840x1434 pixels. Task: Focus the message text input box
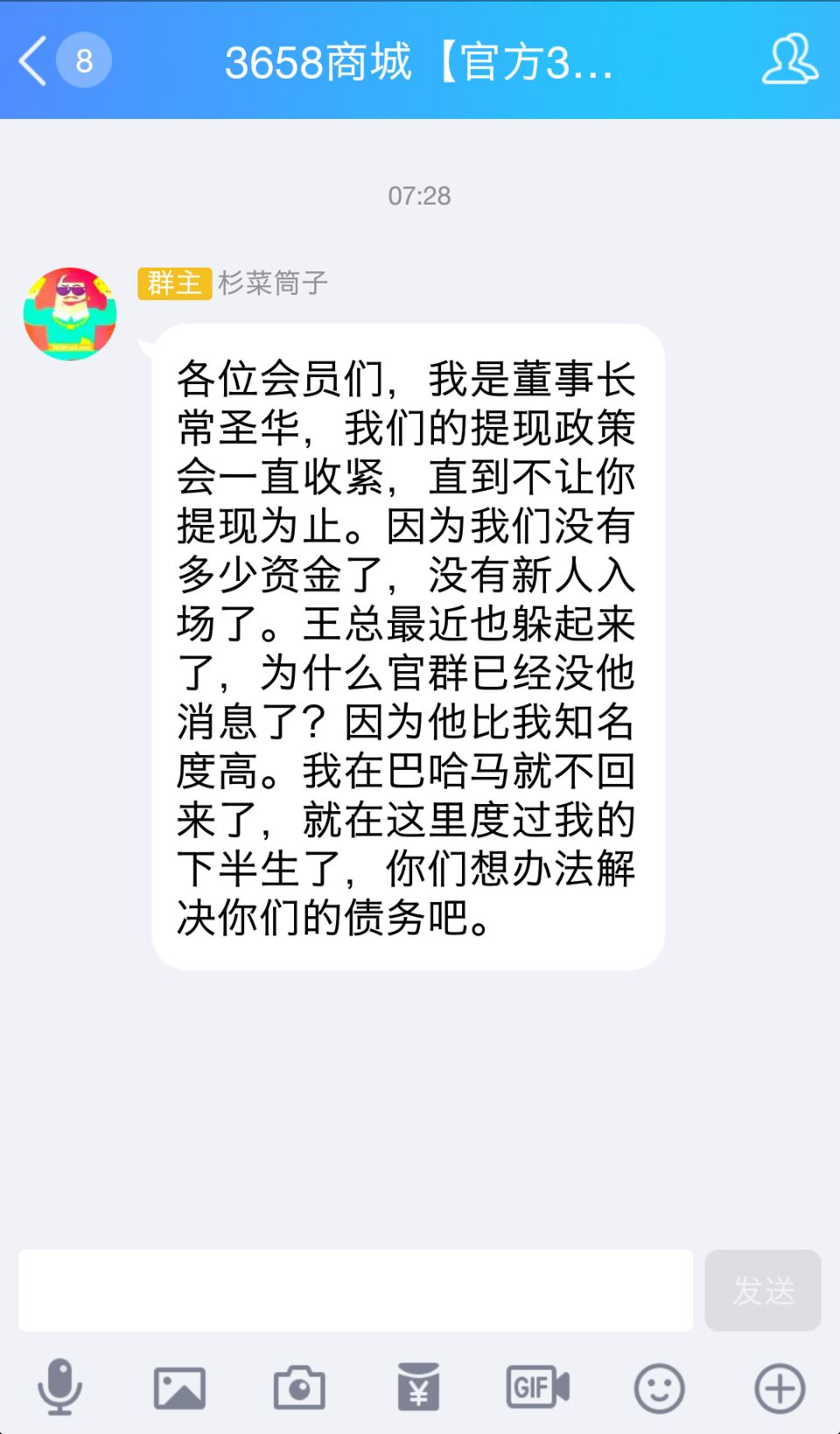tap(355, 1291)
